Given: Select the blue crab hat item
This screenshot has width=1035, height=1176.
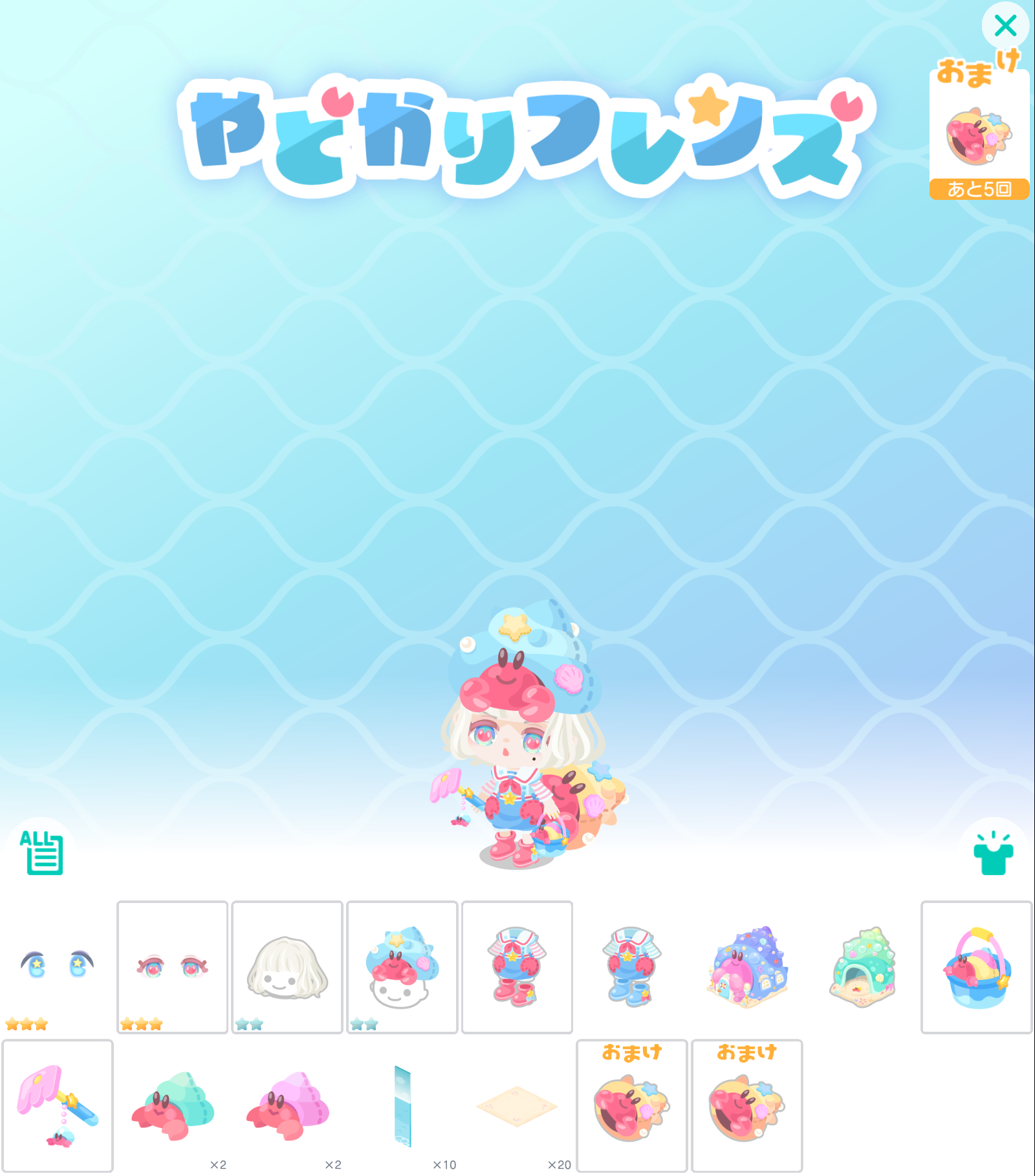Looking at the screenshot, I should tap(402, 966).
